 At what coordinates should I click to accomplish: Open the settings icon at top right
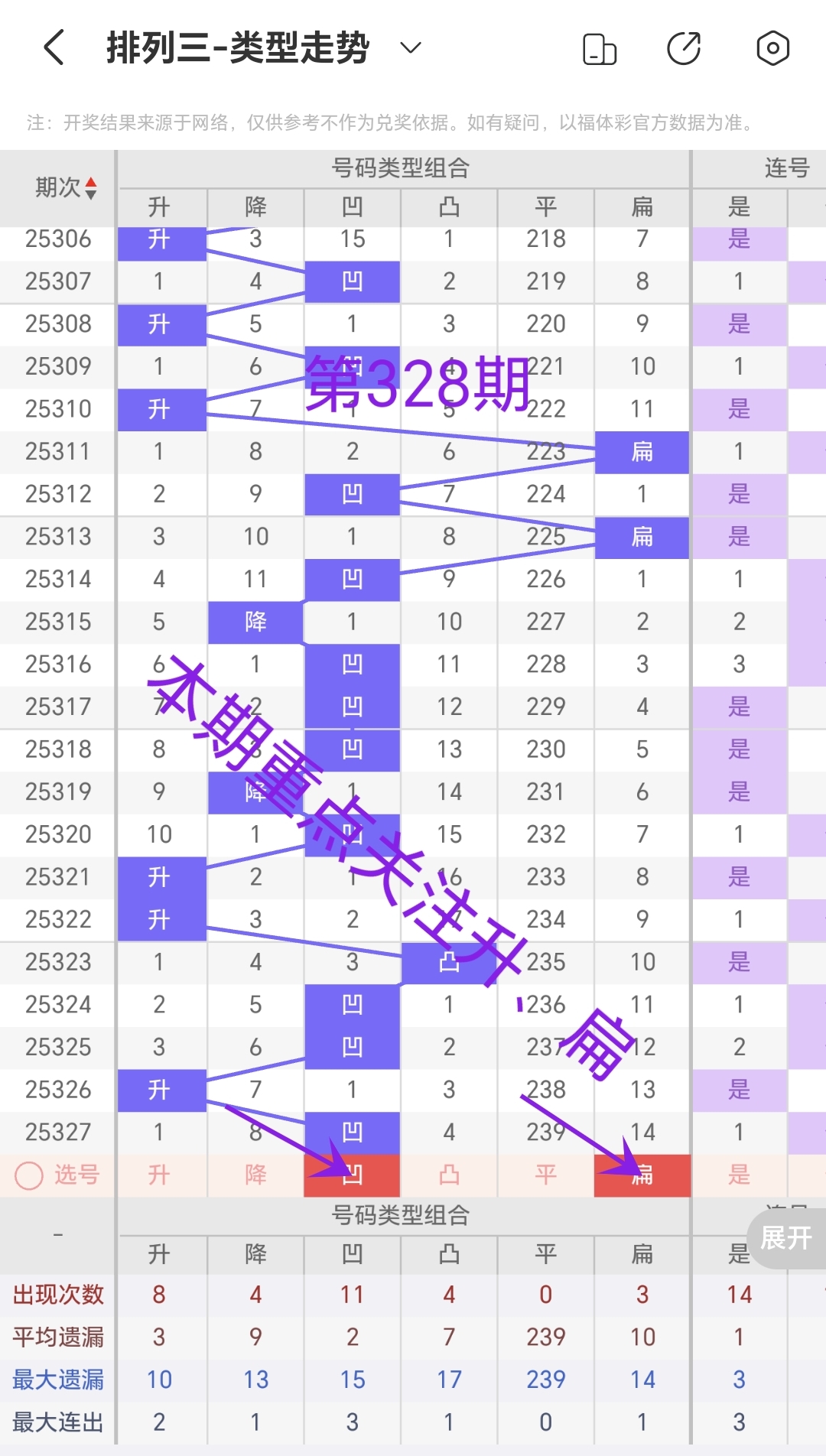point(772,47)
